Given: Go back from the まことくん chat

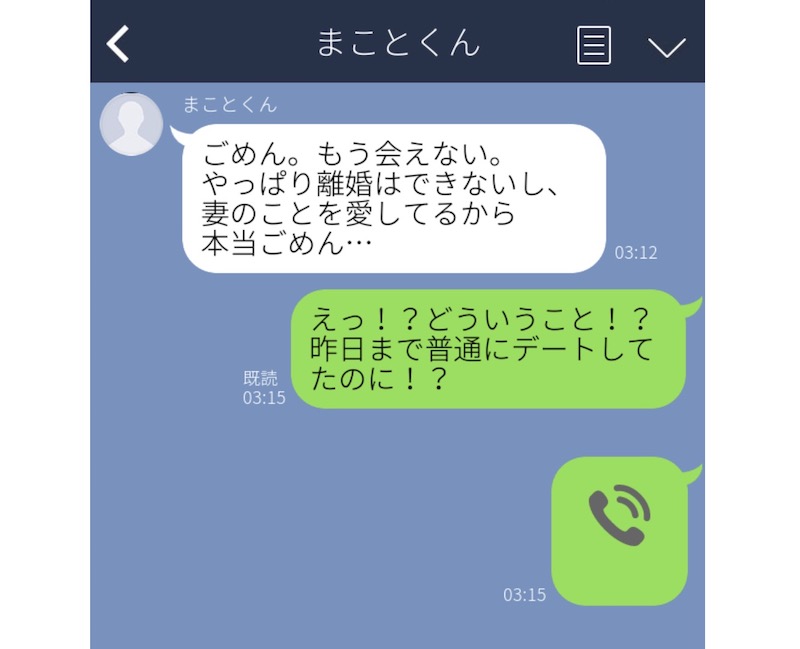Looking at the screenshot, I should click(x=119, y=44).
